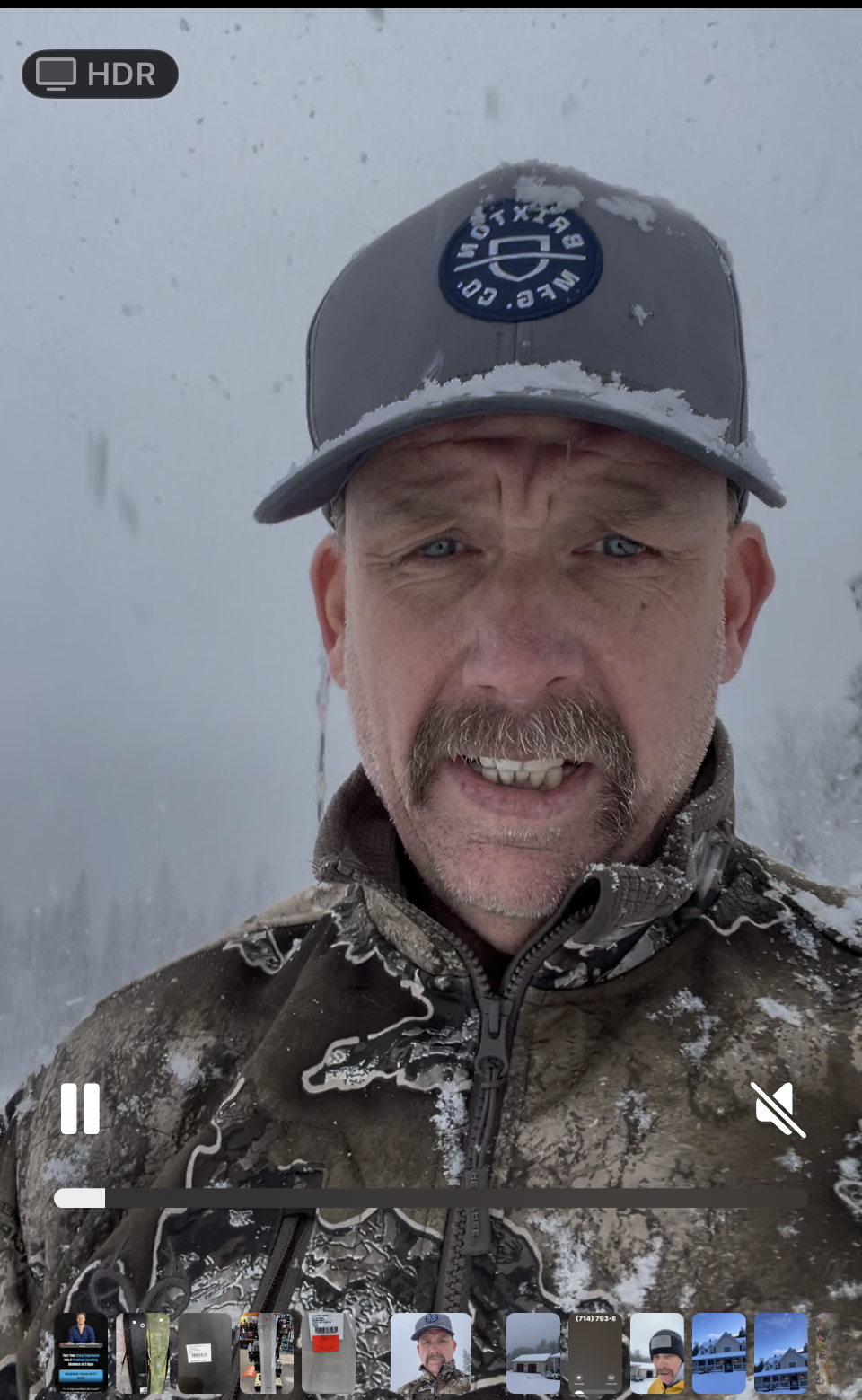Pause the playing video
This screenshot has height=1400, width=862.
(x=80, y=1109)
